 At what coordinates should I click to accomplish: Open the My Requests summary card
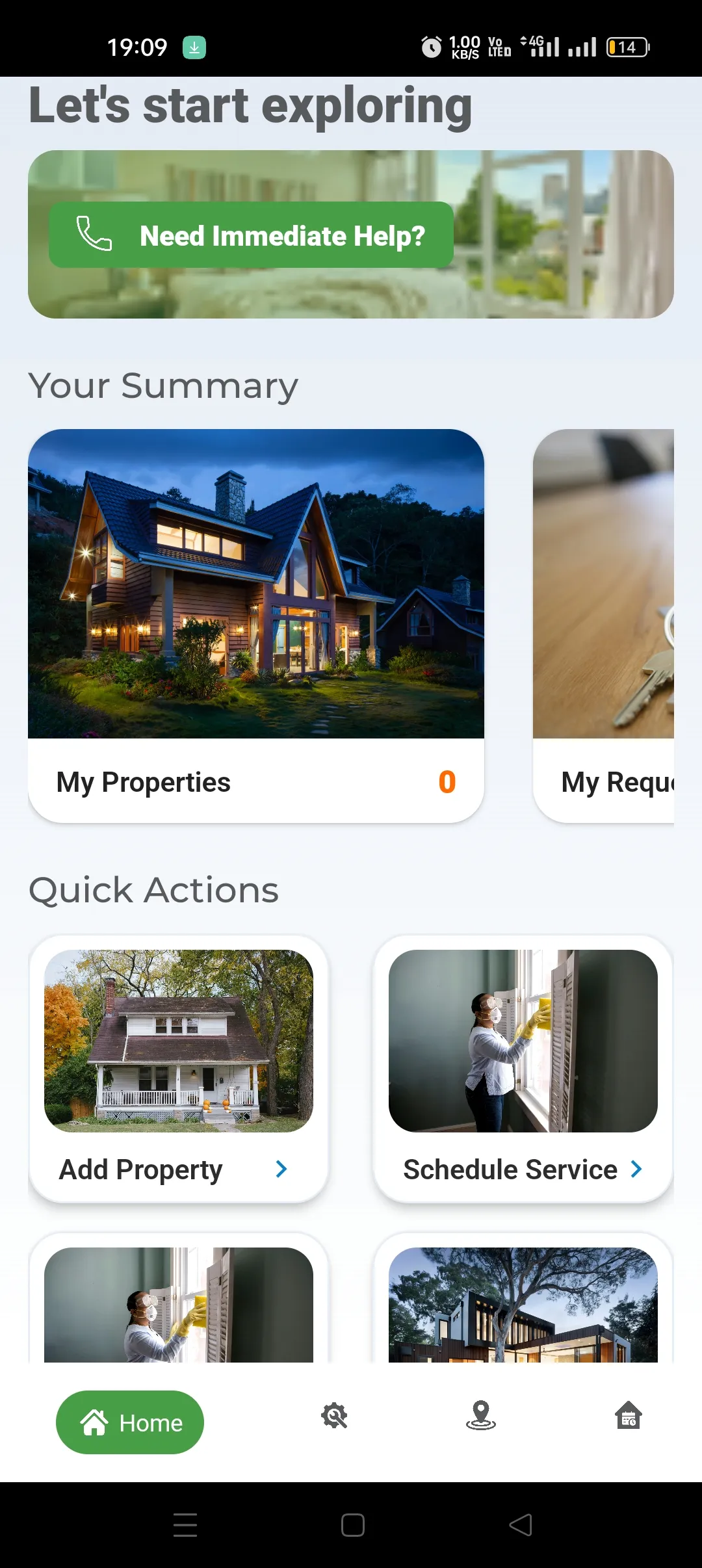(604, 625)
